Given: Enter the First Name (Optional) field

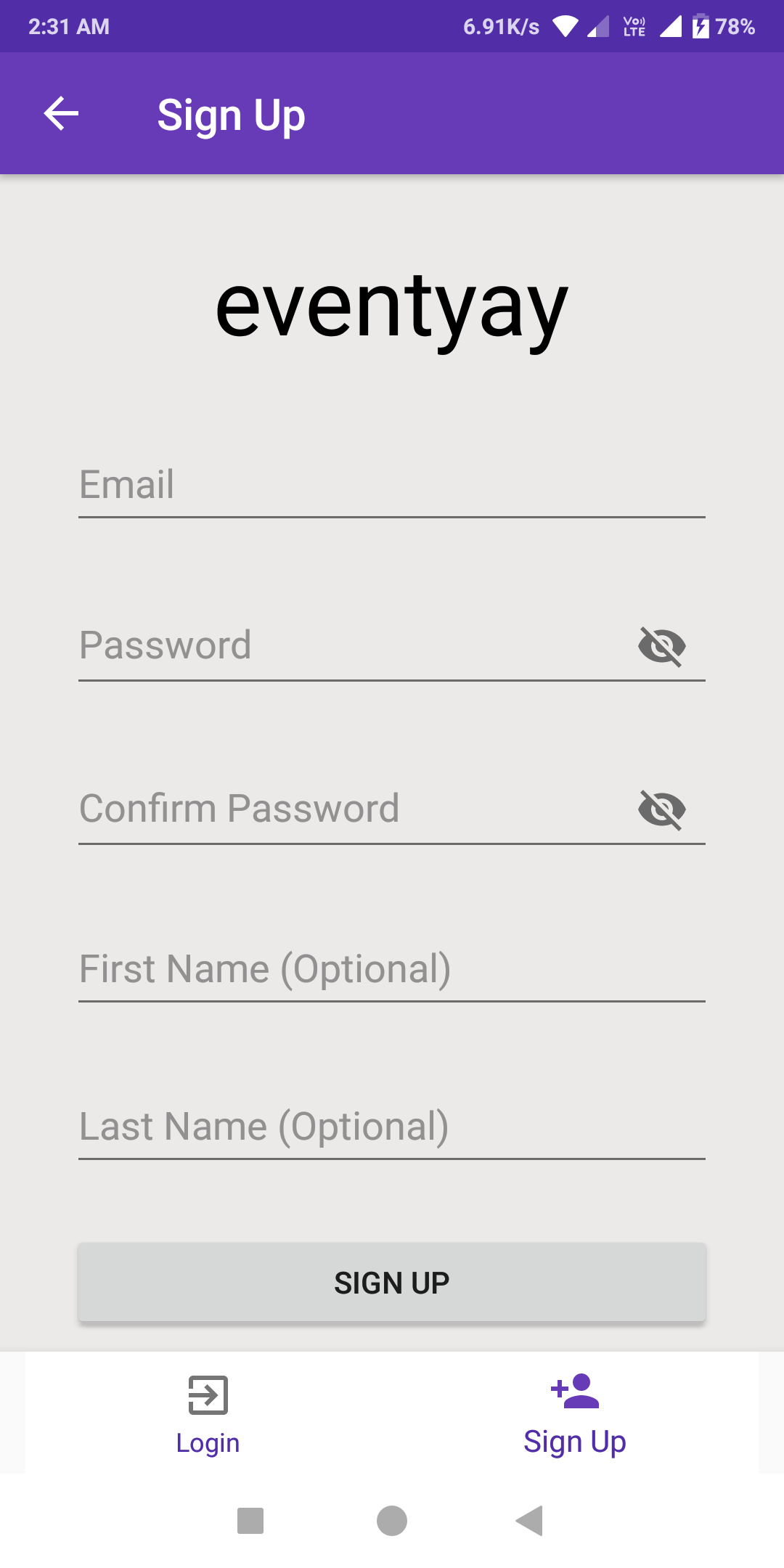Looking at the screenshot, I should click(392, 969).
